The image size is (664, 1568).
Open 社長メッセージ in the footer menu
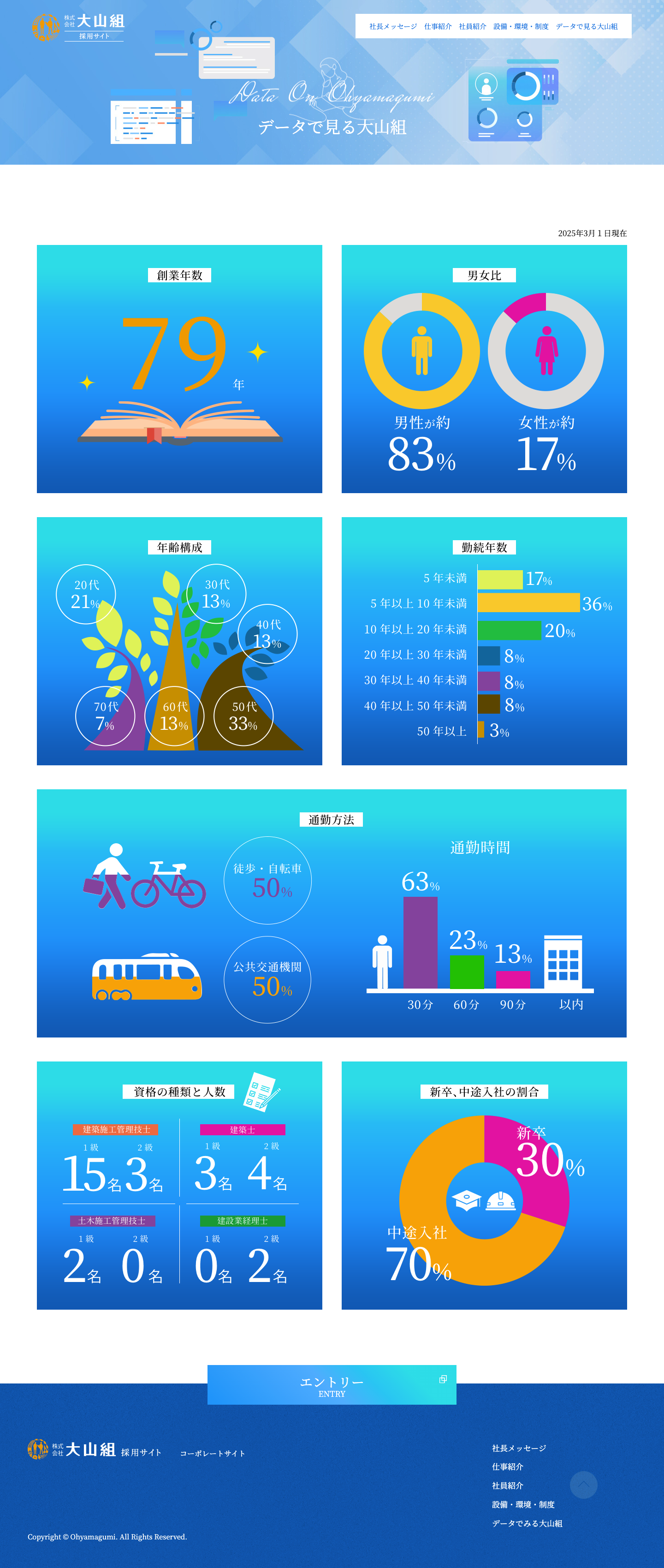pos(519,1448)
